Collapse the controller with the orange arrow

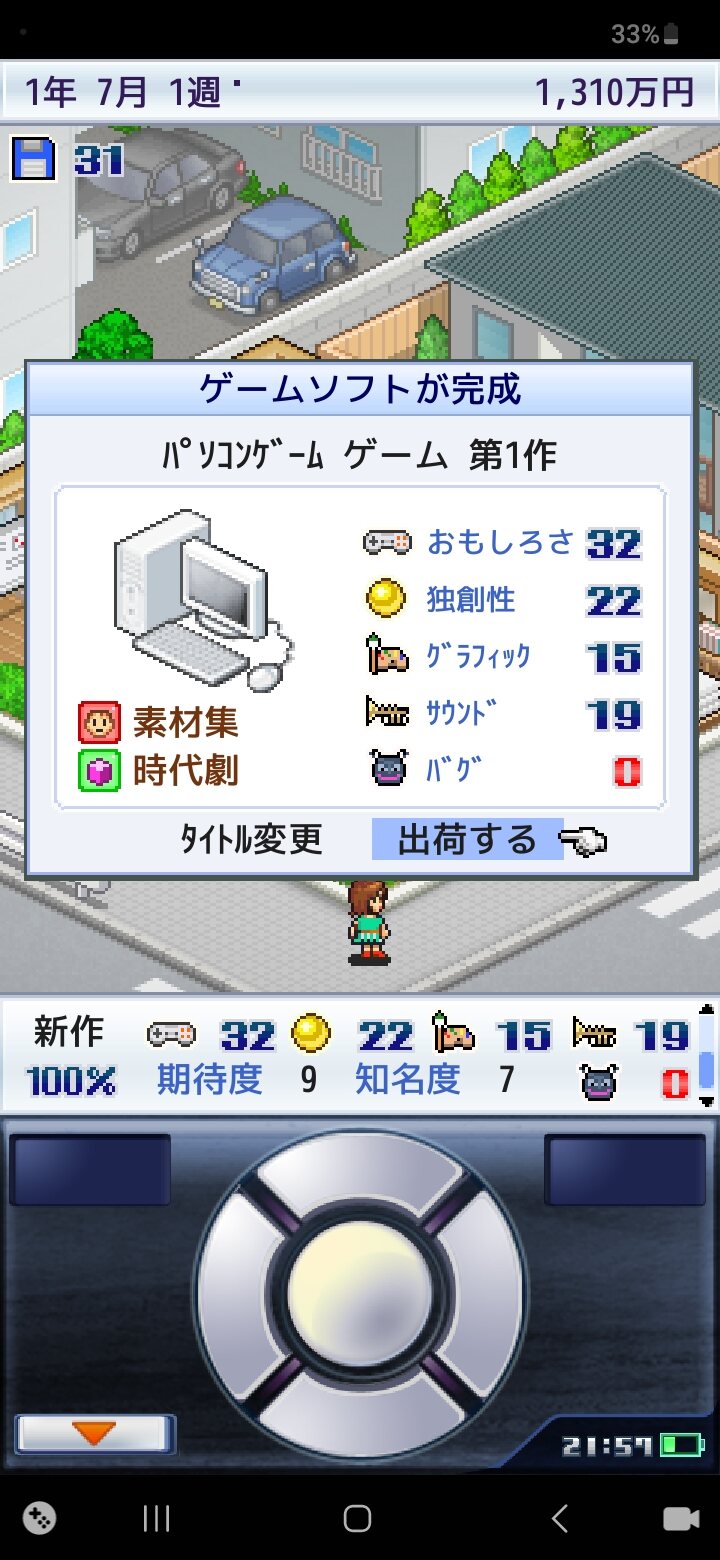pyautogui.click(x=95, y=1434)
